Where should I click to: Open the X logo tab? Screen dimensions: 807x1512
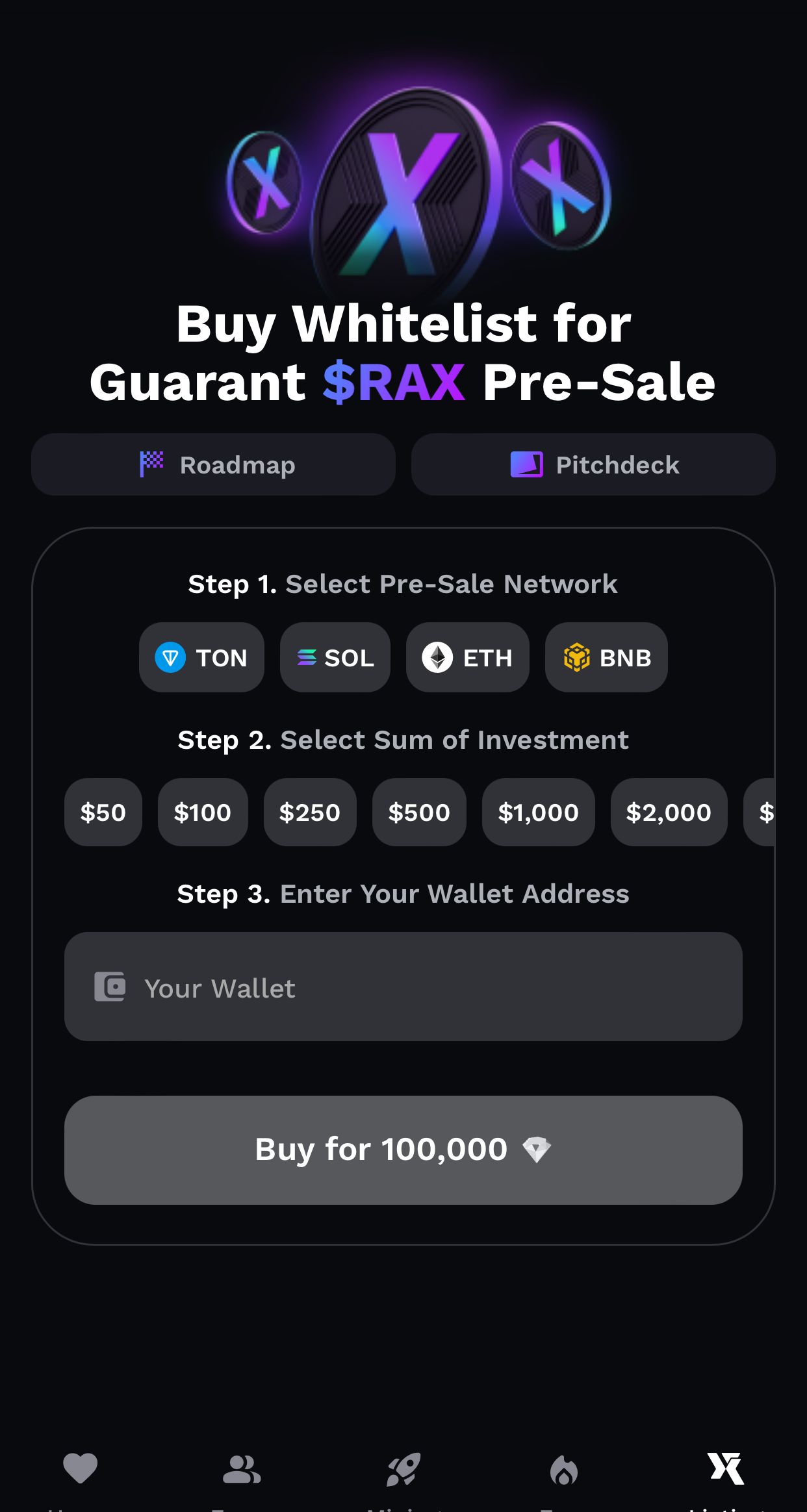point(726,1469)
